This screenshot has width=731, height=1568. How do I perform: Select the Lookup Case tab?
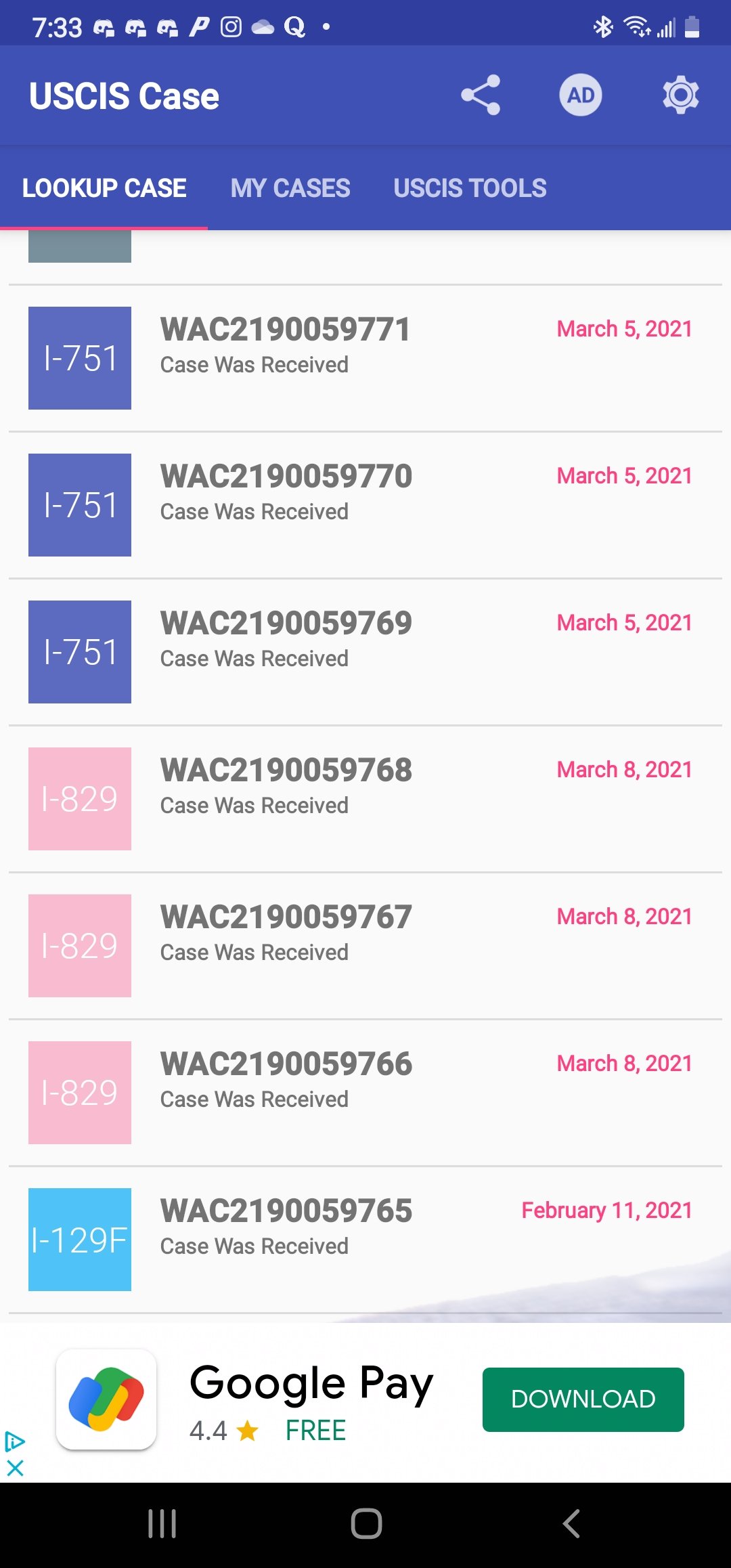[x=104, y=188]
